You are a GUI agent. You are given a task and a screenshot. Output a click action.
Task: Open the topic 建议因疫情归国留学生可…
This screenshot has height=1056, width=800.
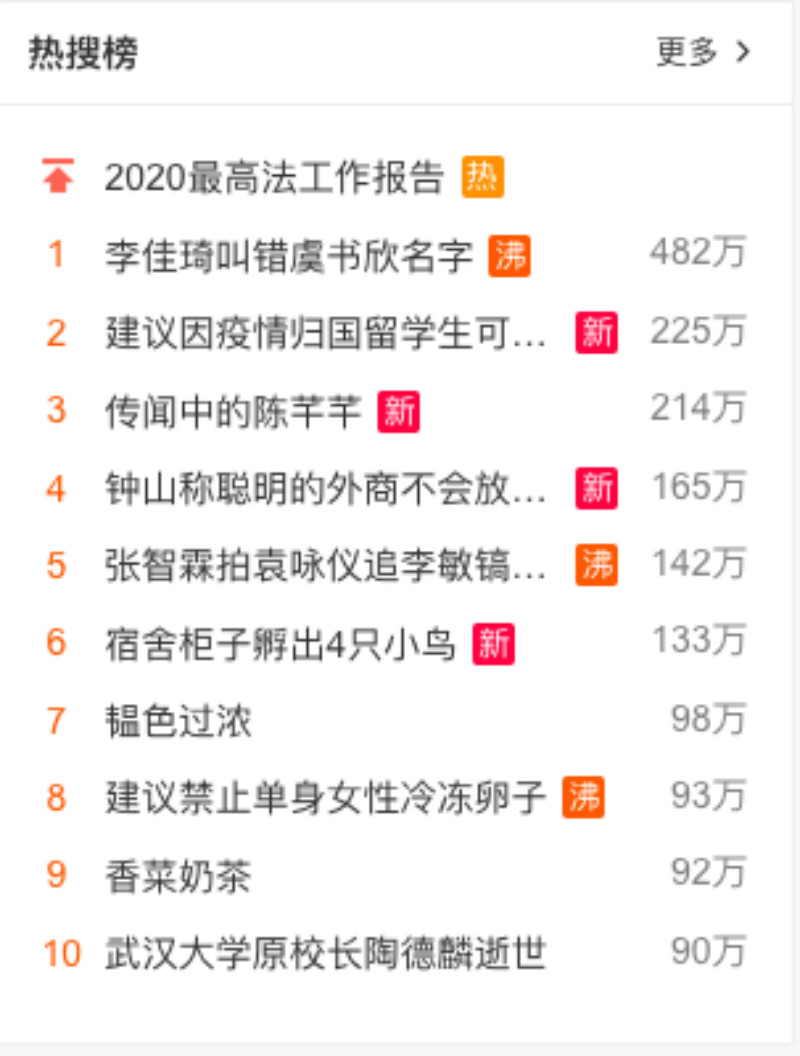[326, 333]
